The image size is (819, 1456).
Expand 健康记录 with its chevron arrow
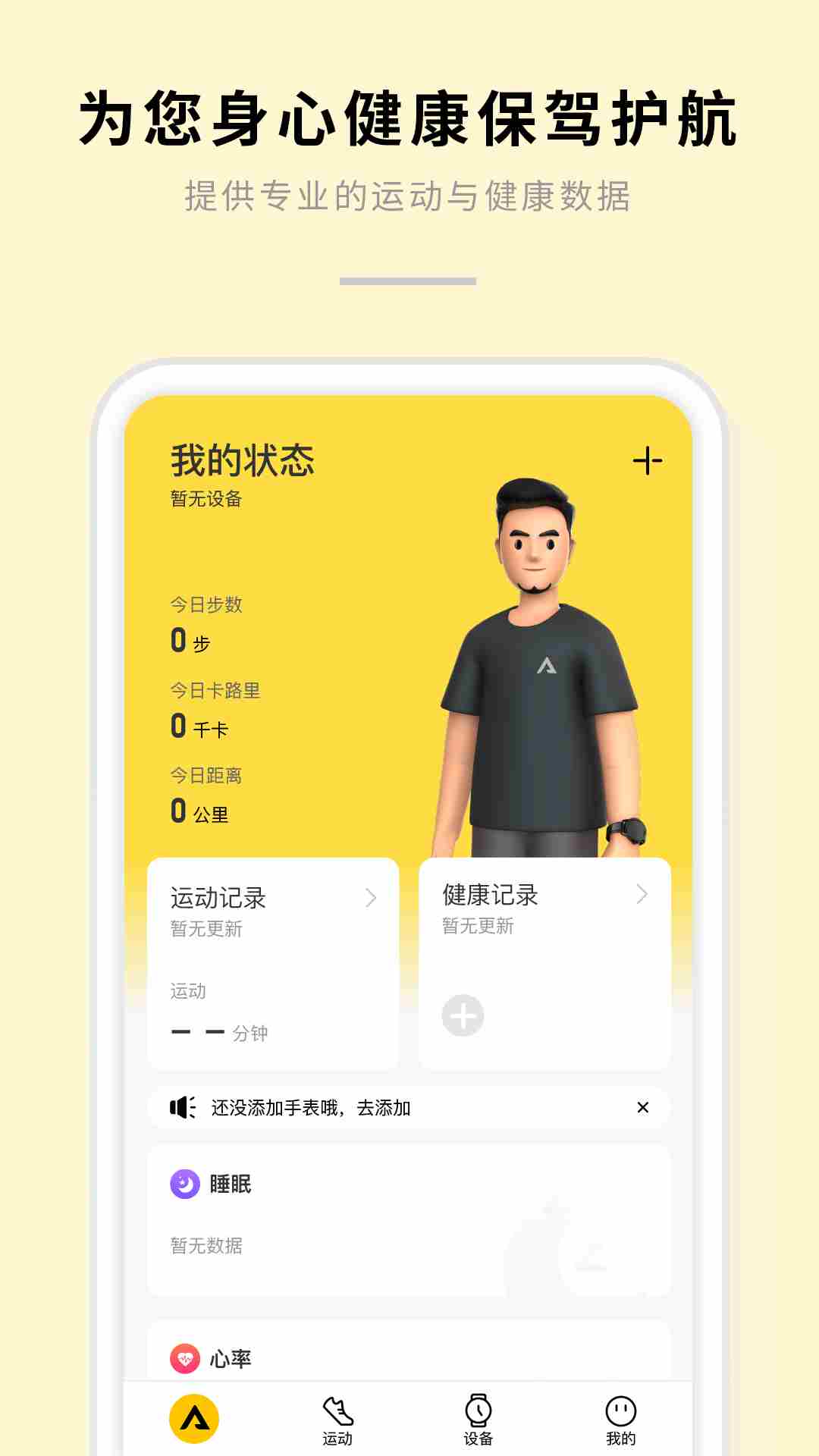[x=642, y=895]
